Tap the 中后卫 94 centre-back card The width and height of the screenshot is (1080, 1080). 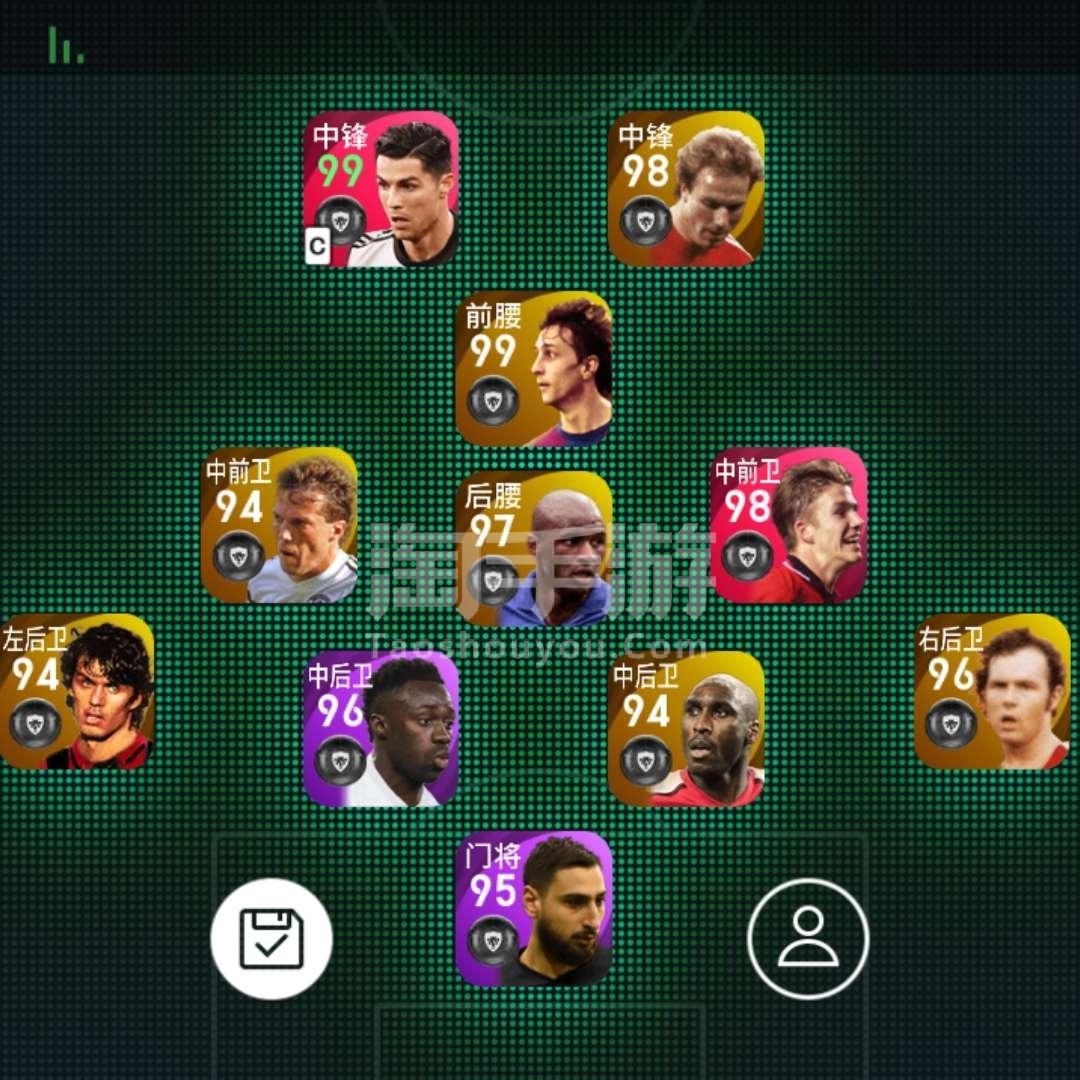[686, 729]
